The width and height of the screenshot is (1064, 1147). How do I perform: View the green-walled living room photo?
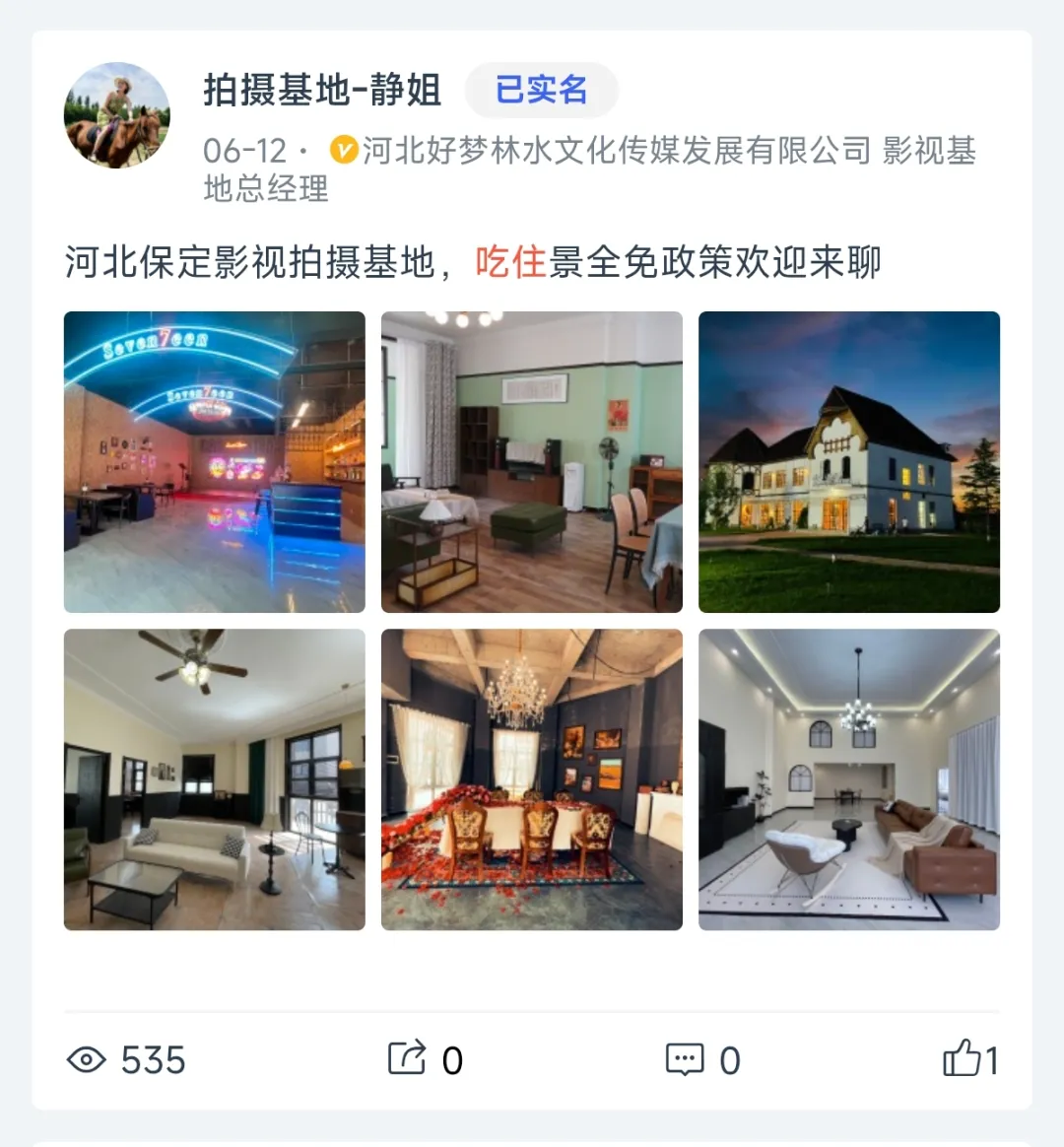pos(531,461)
